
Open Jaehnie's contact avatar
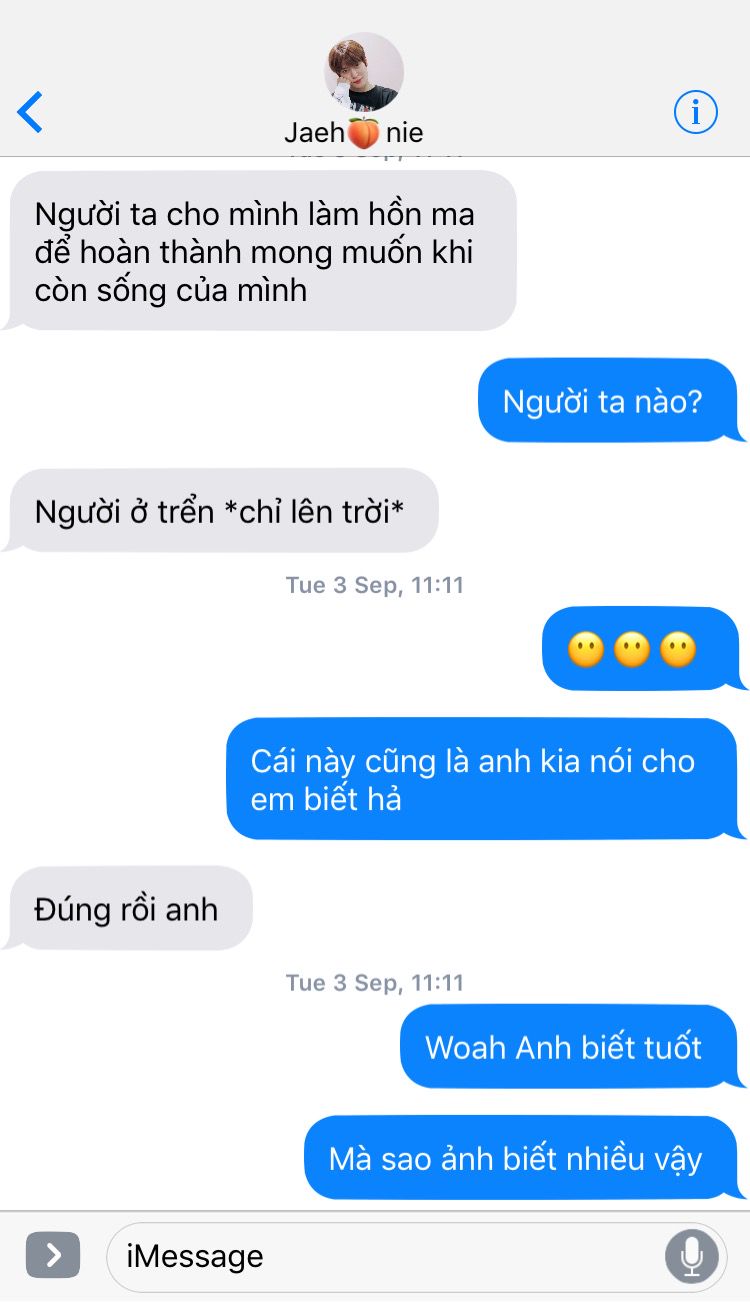363,72
